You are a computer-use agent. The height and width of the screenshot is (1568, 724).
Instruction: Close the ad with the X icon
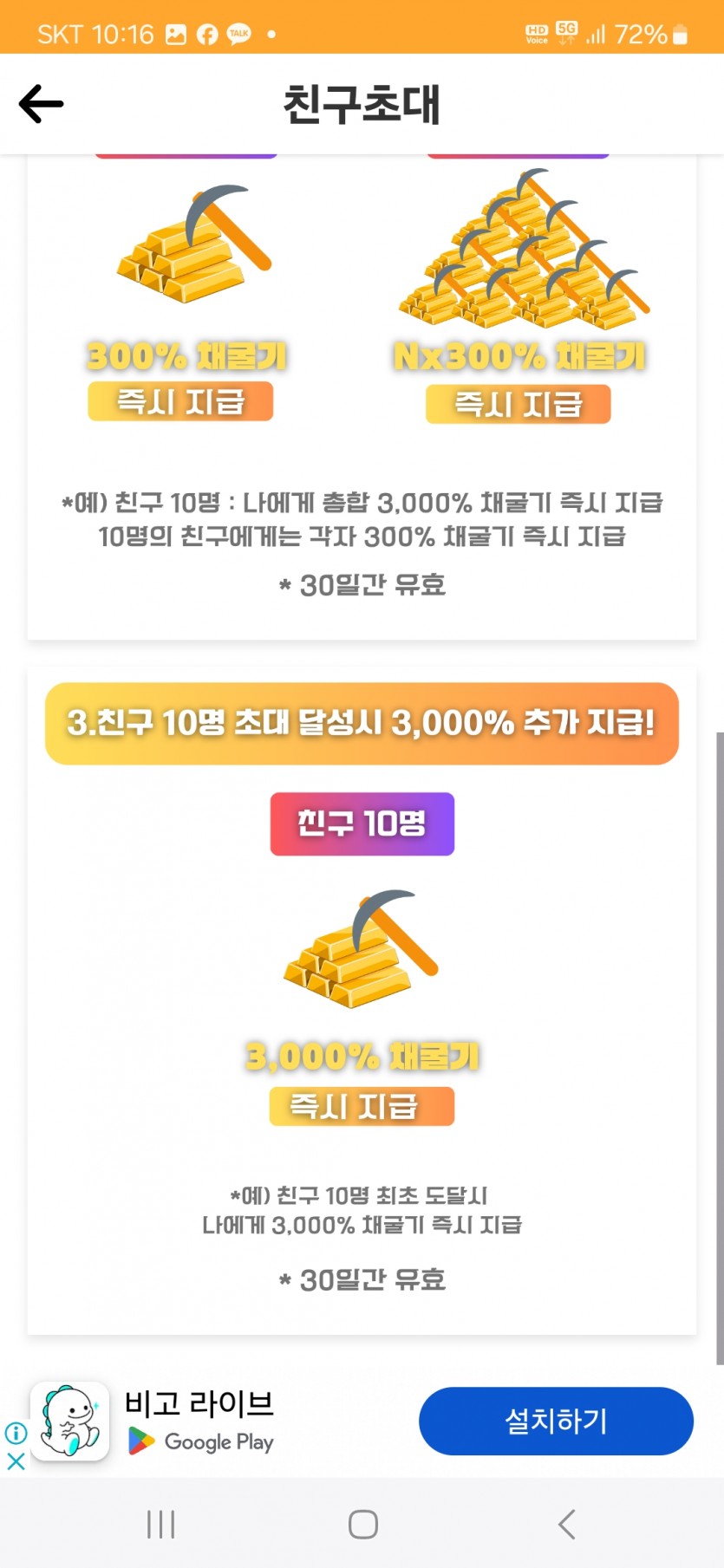pos(16,1461)
